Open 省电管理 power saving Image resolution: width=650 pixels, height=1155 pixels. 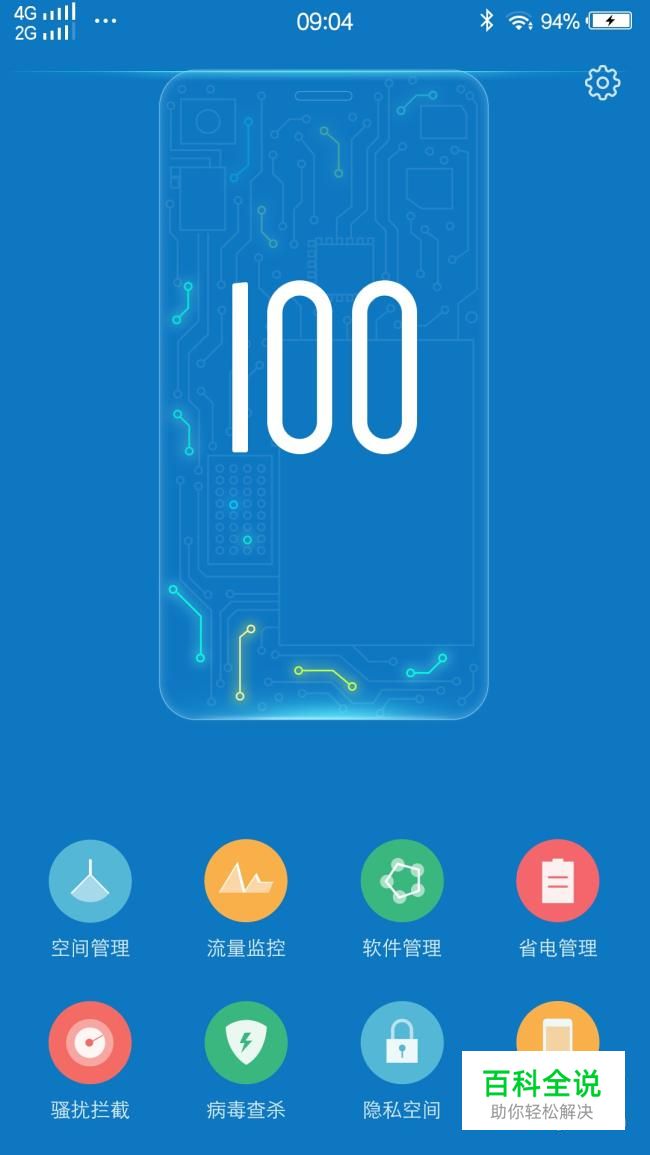coord(558,881)
